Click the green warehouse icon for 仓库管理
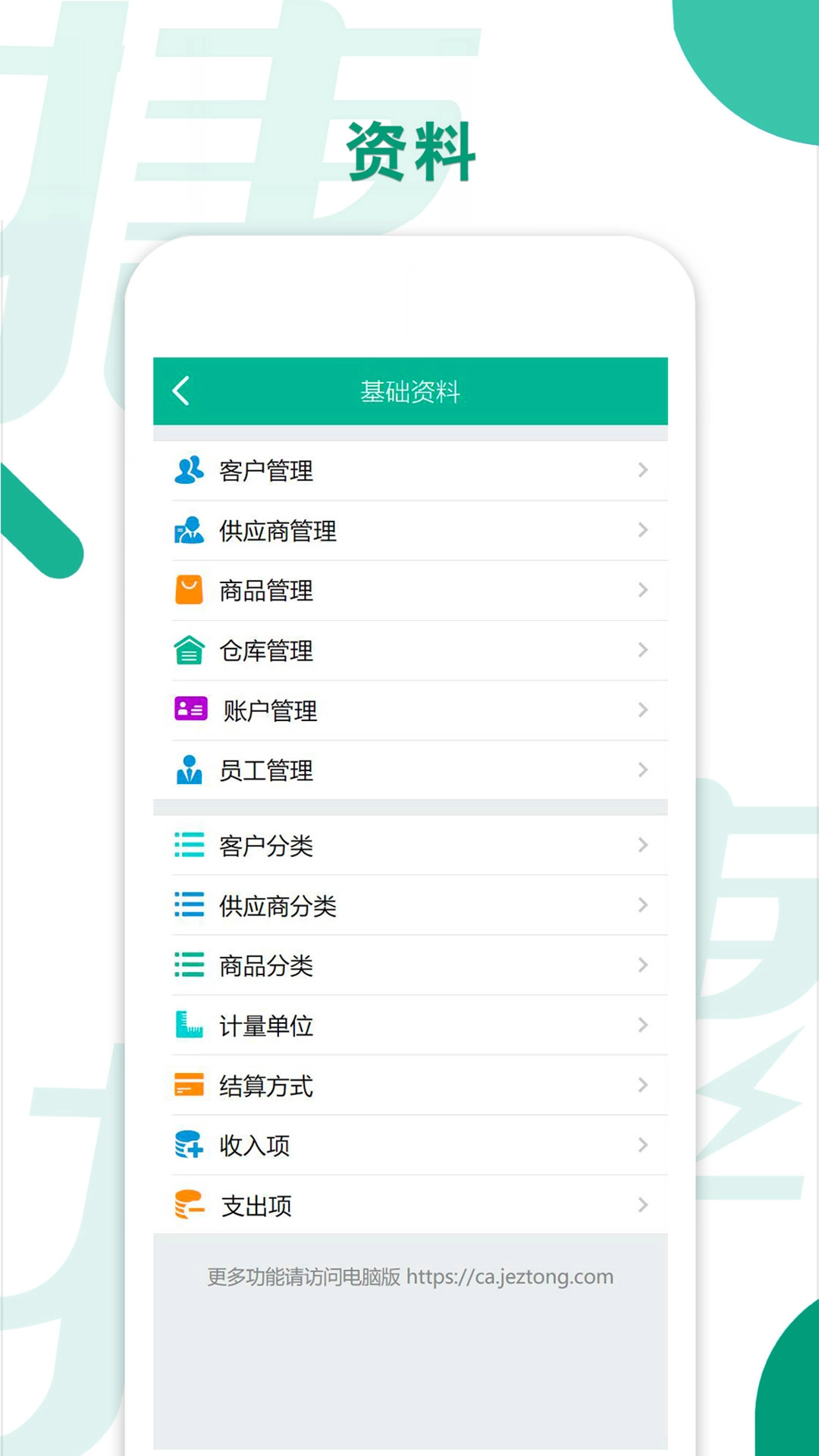Screen dimensions: 819x1456 [189, 651]
